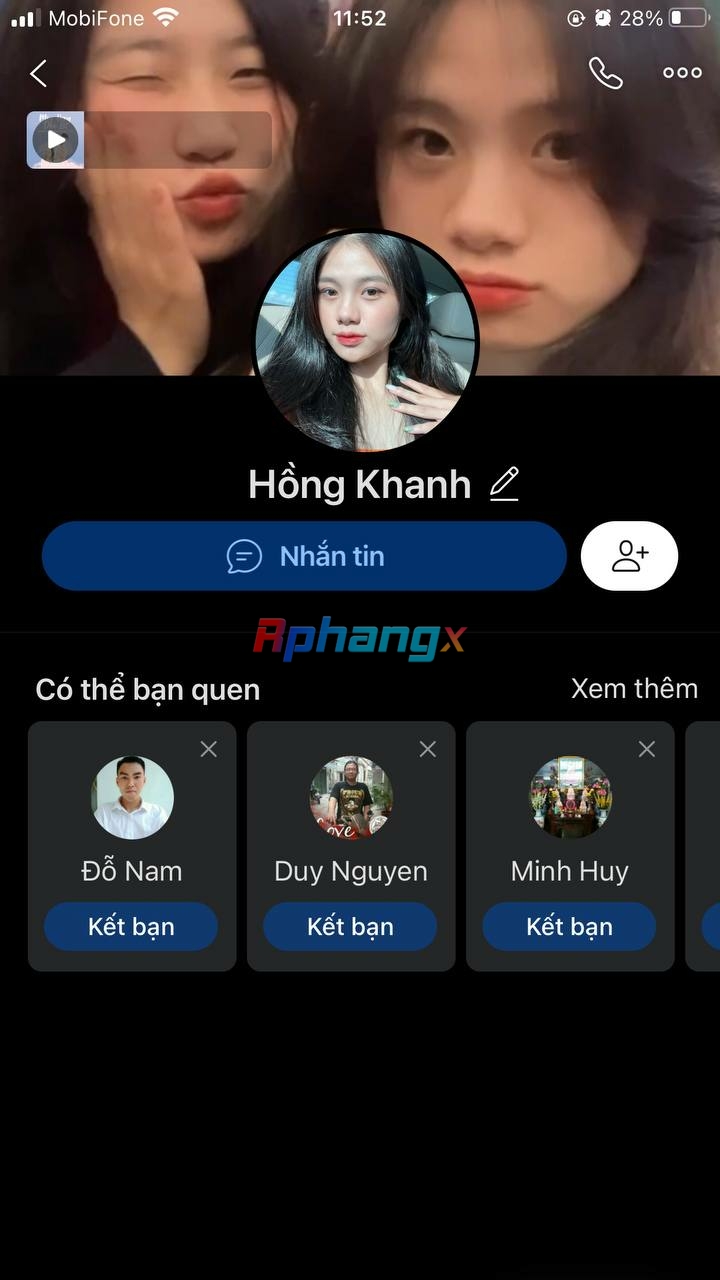Dismiss the Duy Nguyen suggestion card
Viewport: 720px width, 1280px height.
pyautogui.click(x=427, y=749)
